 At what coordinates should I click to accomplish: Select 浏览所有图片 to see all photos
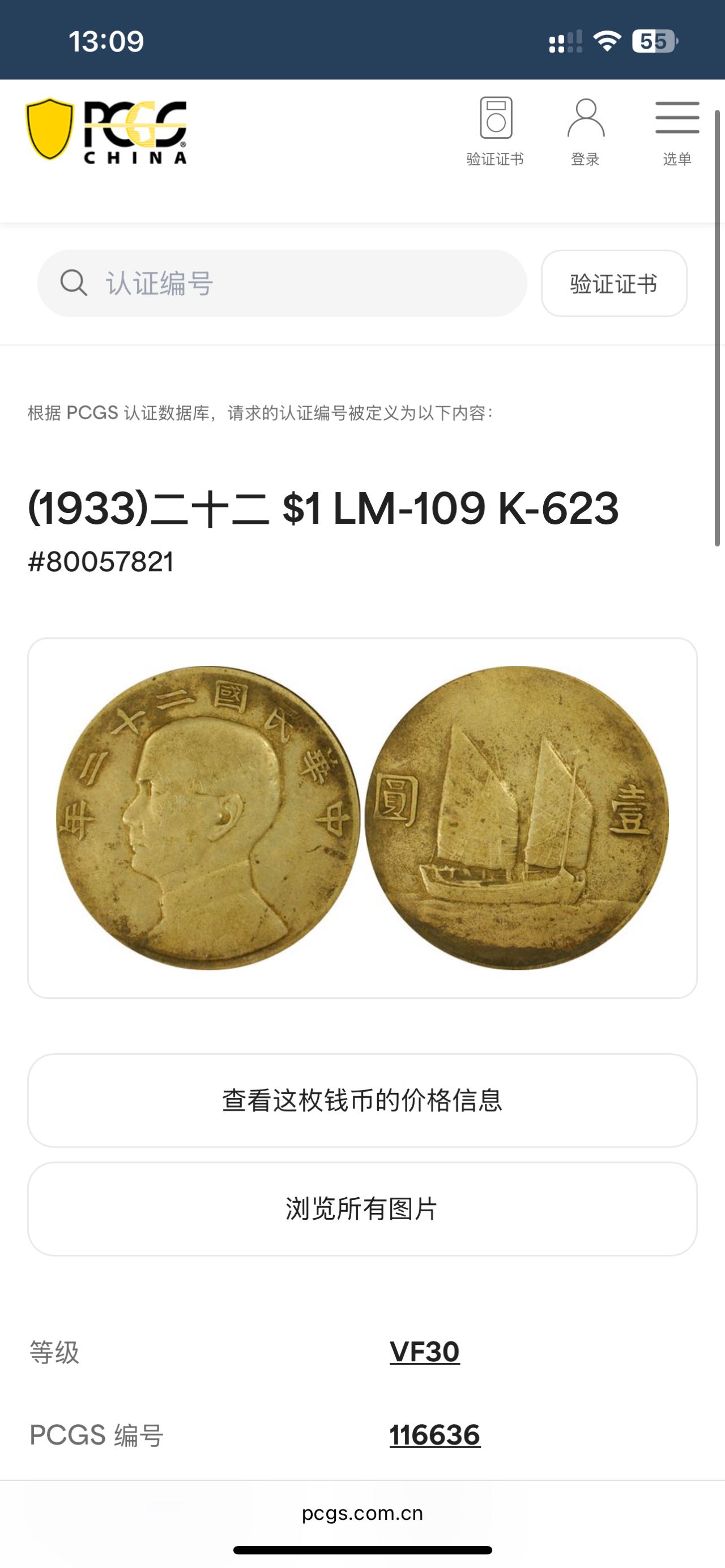(362, 1209)
